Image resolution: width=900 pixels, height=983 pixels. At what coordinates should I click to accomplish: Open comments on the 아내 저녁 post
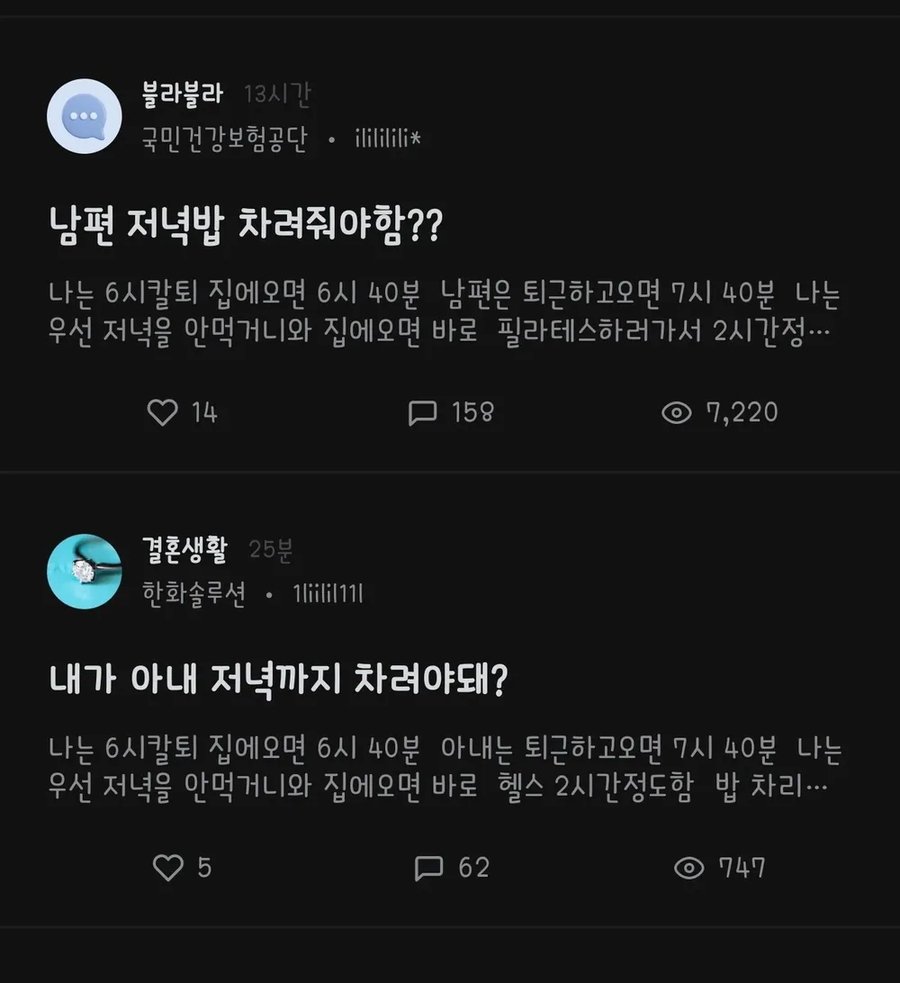pos(429,867)
